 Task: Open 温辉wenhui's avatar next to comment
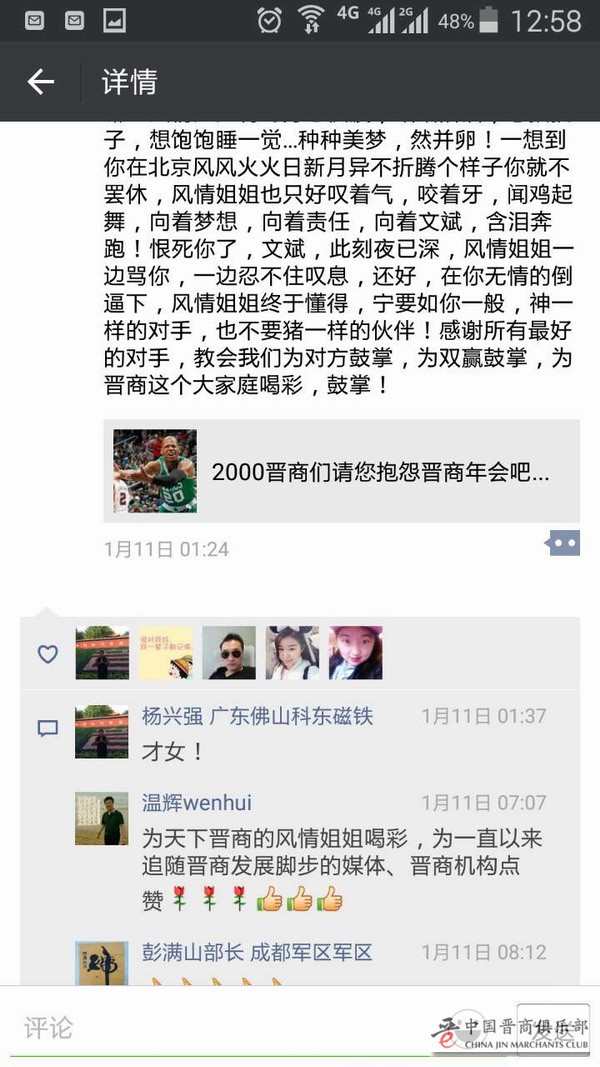102,819
